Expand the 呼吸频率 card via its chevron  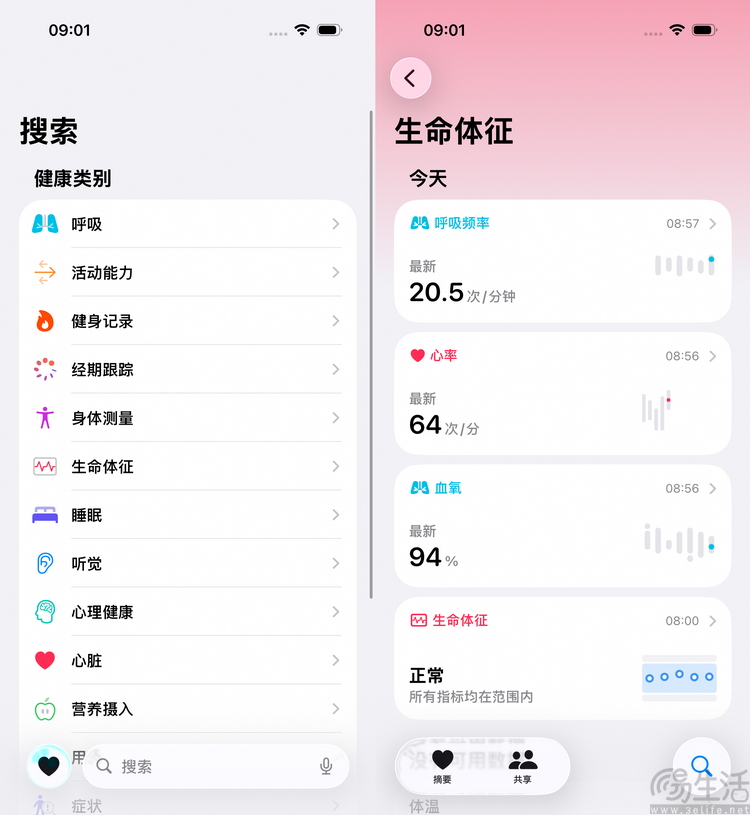tap(713, 224)
